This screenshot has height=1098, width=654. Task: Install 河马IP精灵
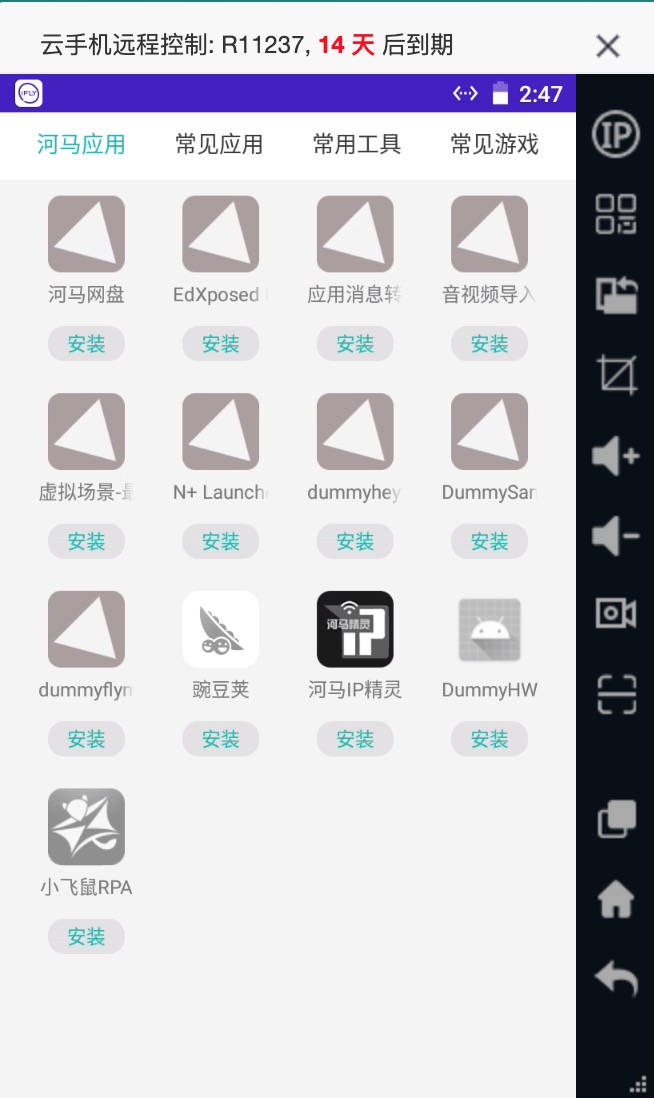point(355,739)
